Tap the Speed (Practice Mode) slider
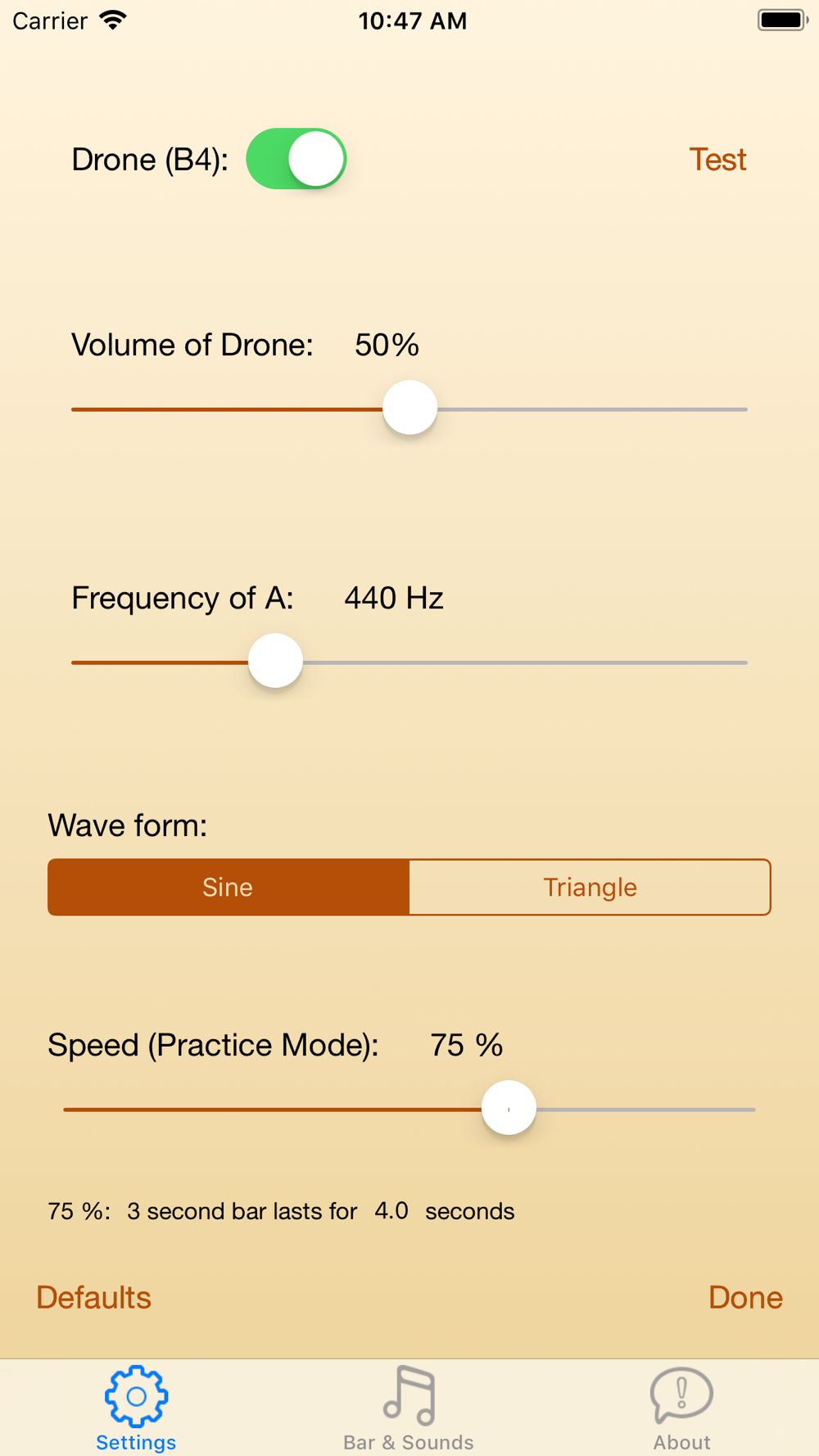819x1456 pixels. 409,1109
